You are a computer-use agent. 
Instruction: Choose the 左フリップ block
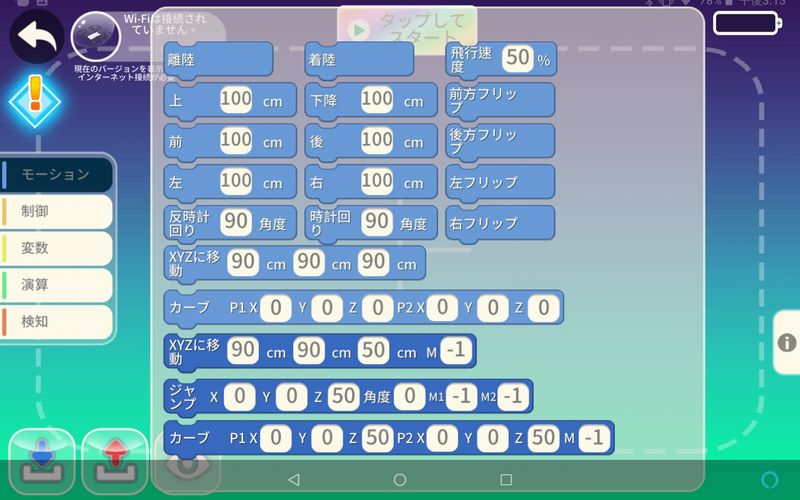500,183
